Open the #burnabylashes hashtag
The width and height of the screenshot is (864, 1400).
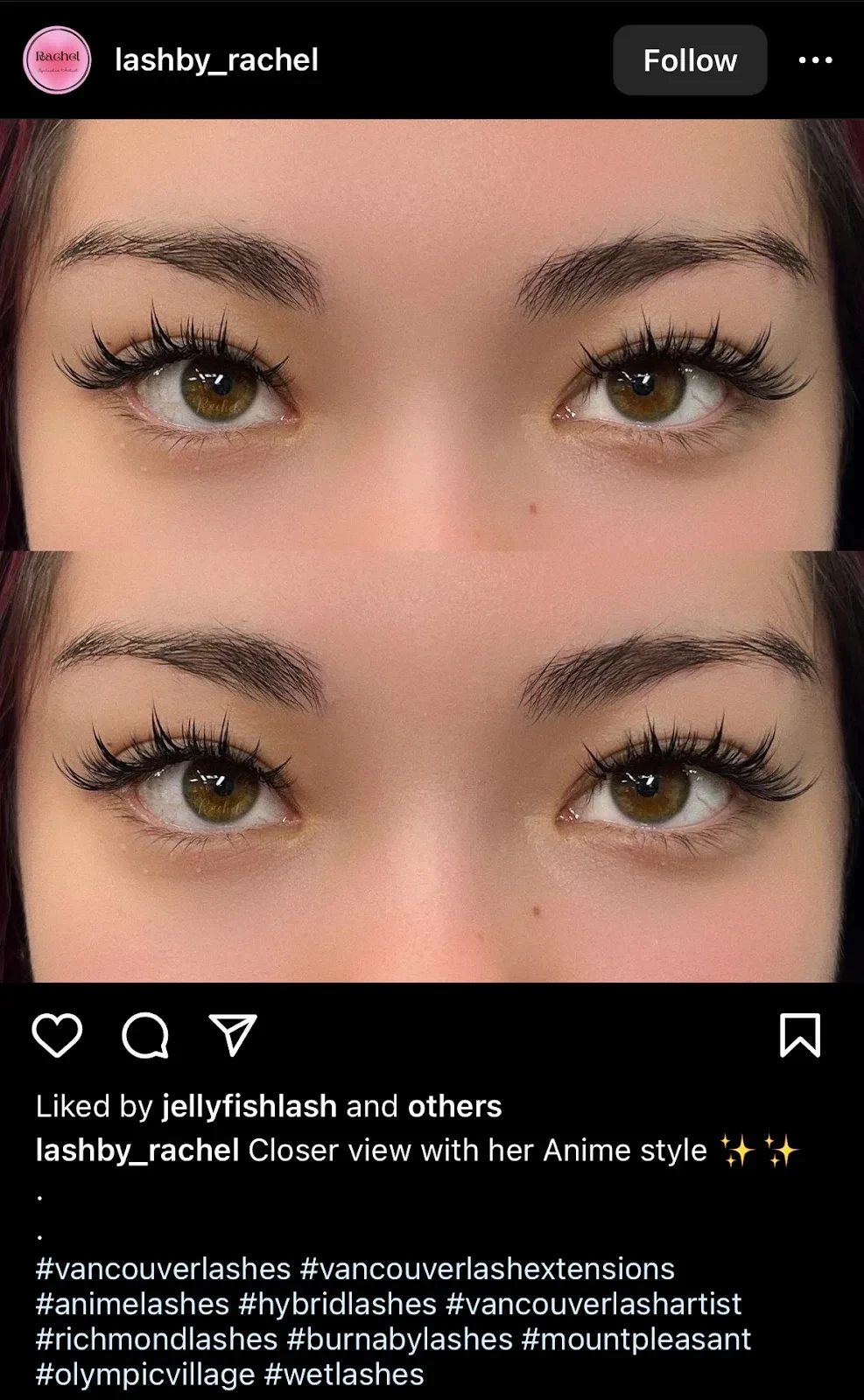[x=400, y=1340]
